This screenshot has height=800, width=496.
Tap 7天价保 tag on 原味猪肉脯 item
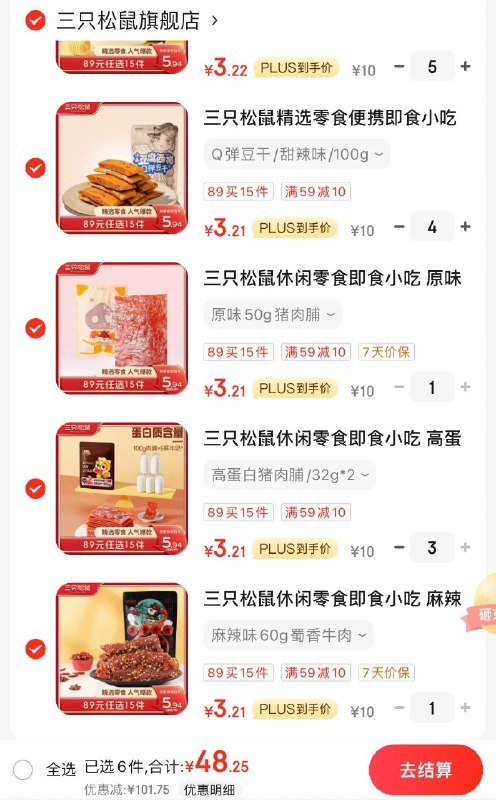click(386, 352)
